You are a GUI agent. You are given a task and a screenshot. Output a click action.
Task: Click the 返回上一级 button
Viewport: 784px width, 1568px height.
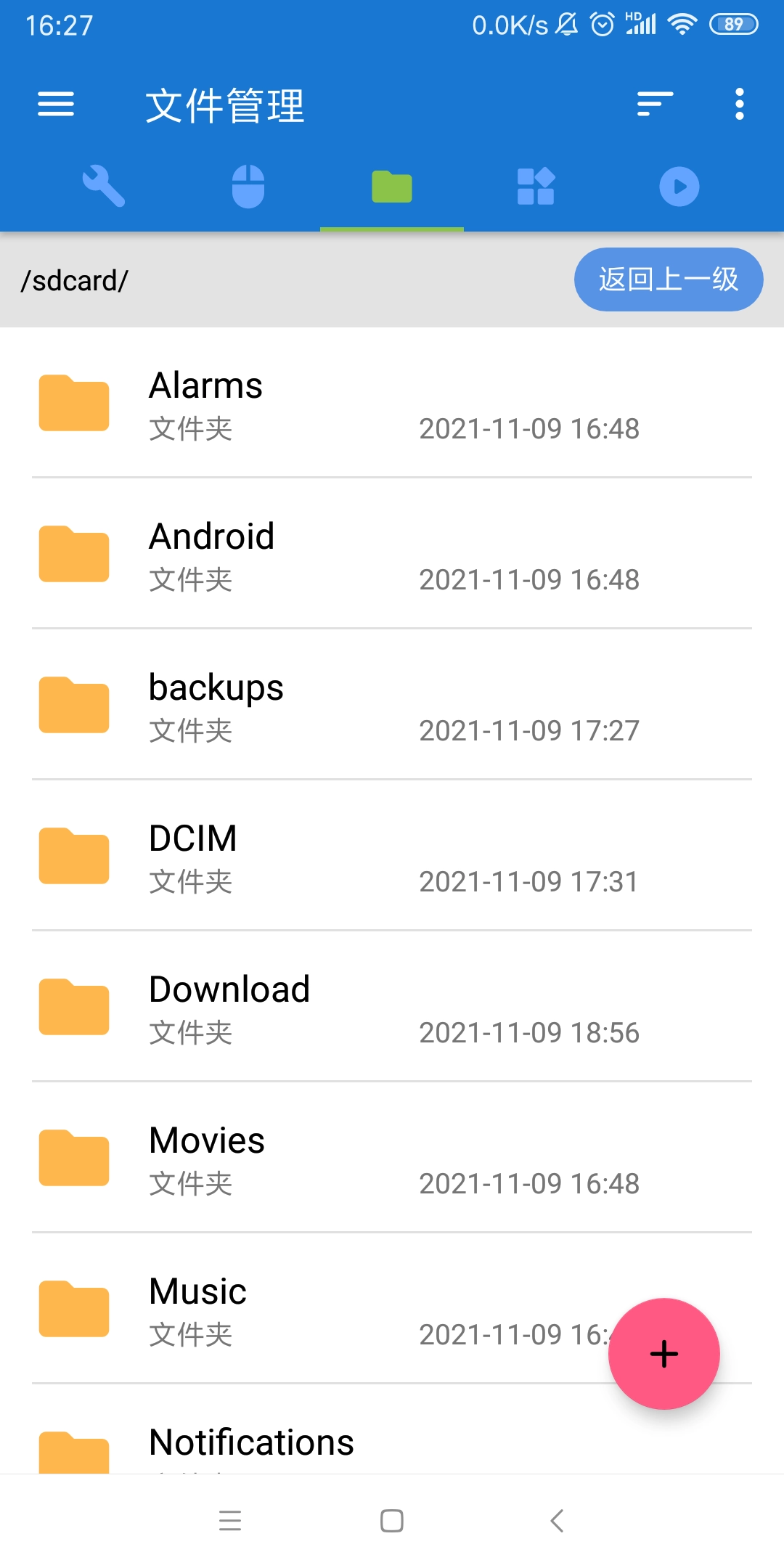[667, 279]
